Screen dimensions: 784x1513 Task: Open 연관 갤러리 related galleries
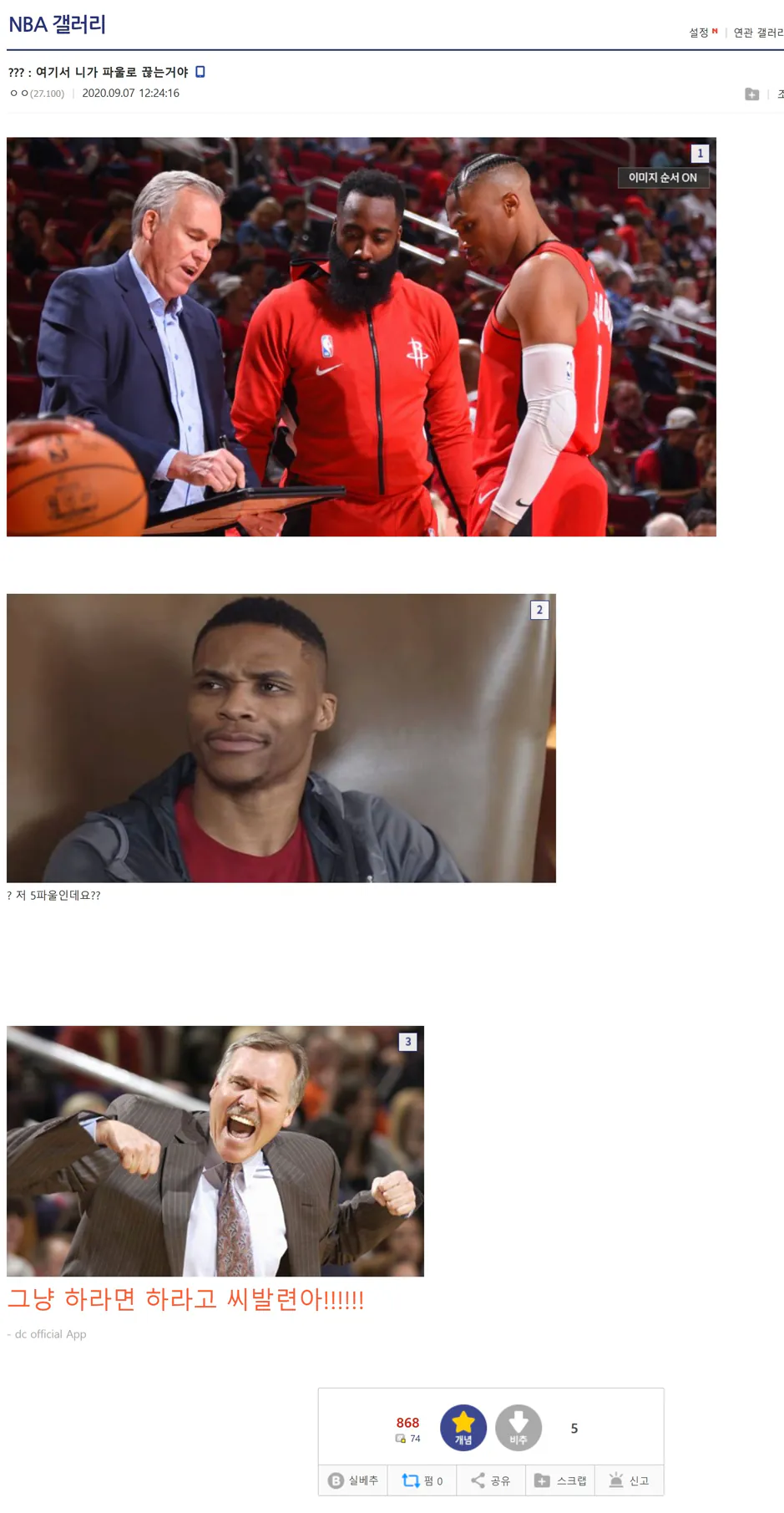coord(758,33)
